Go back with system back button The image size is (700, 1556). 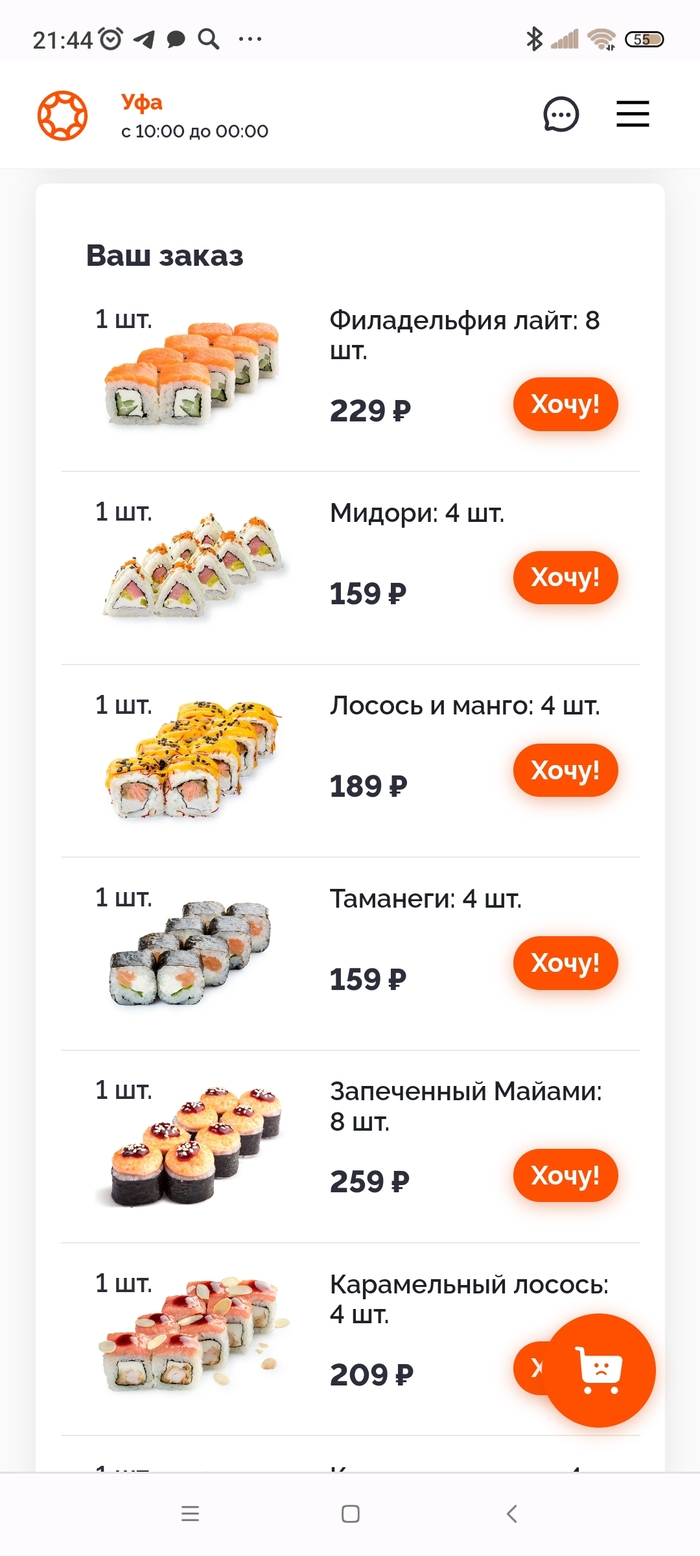coord(511,1514)
